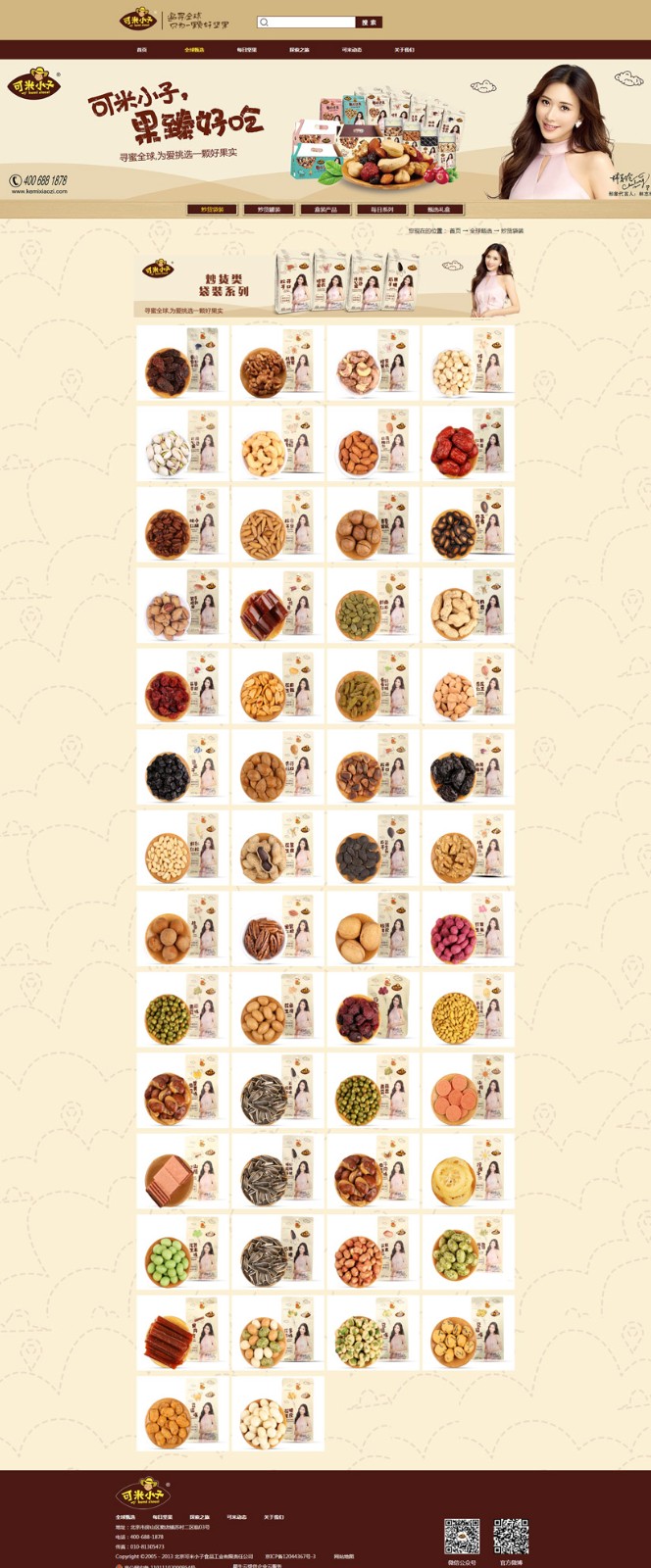Open 关于我们 link in the footer

274,1517
